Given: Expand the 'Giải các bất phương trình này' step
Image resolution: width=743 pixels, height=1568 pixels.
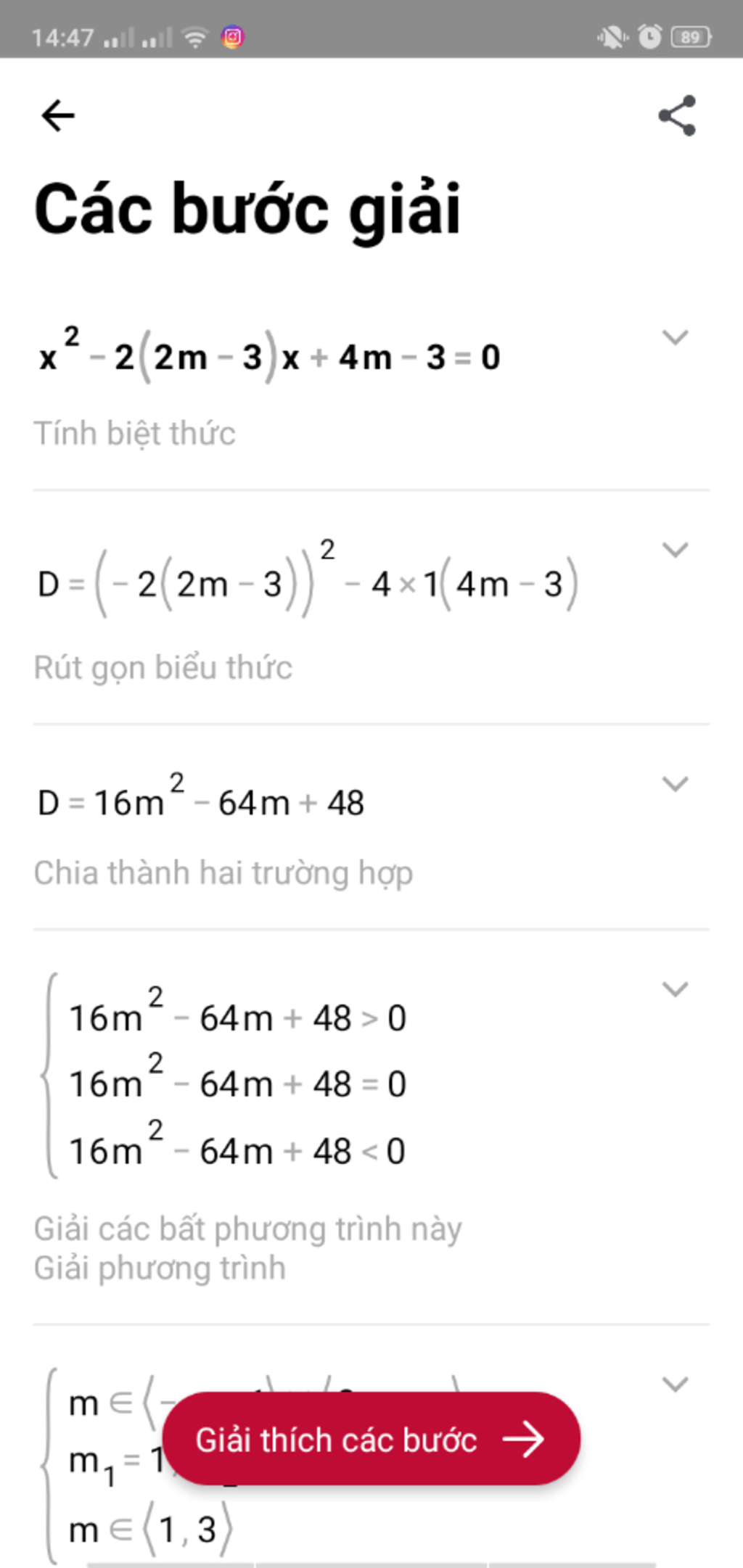Looking at the screenshot, I should [675, 989].
